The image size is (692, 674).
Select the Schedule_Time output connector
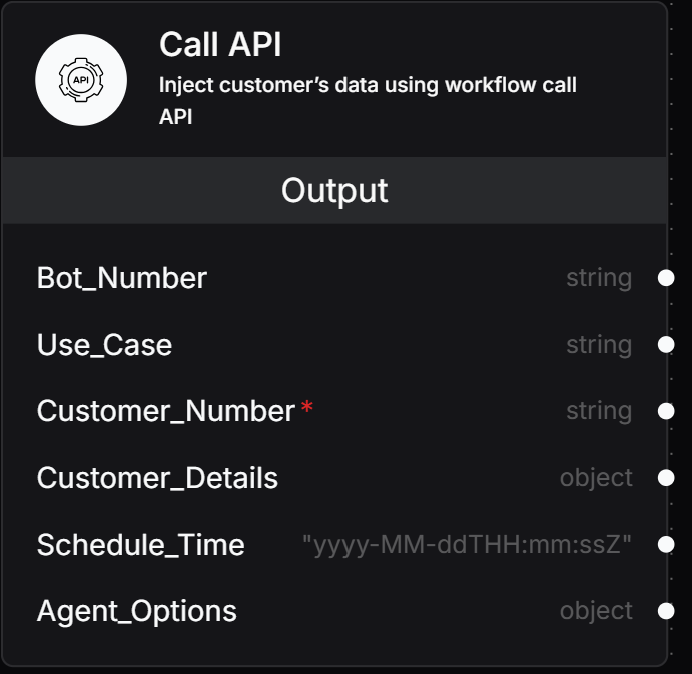pyautogui.click(x=666, y=545)
